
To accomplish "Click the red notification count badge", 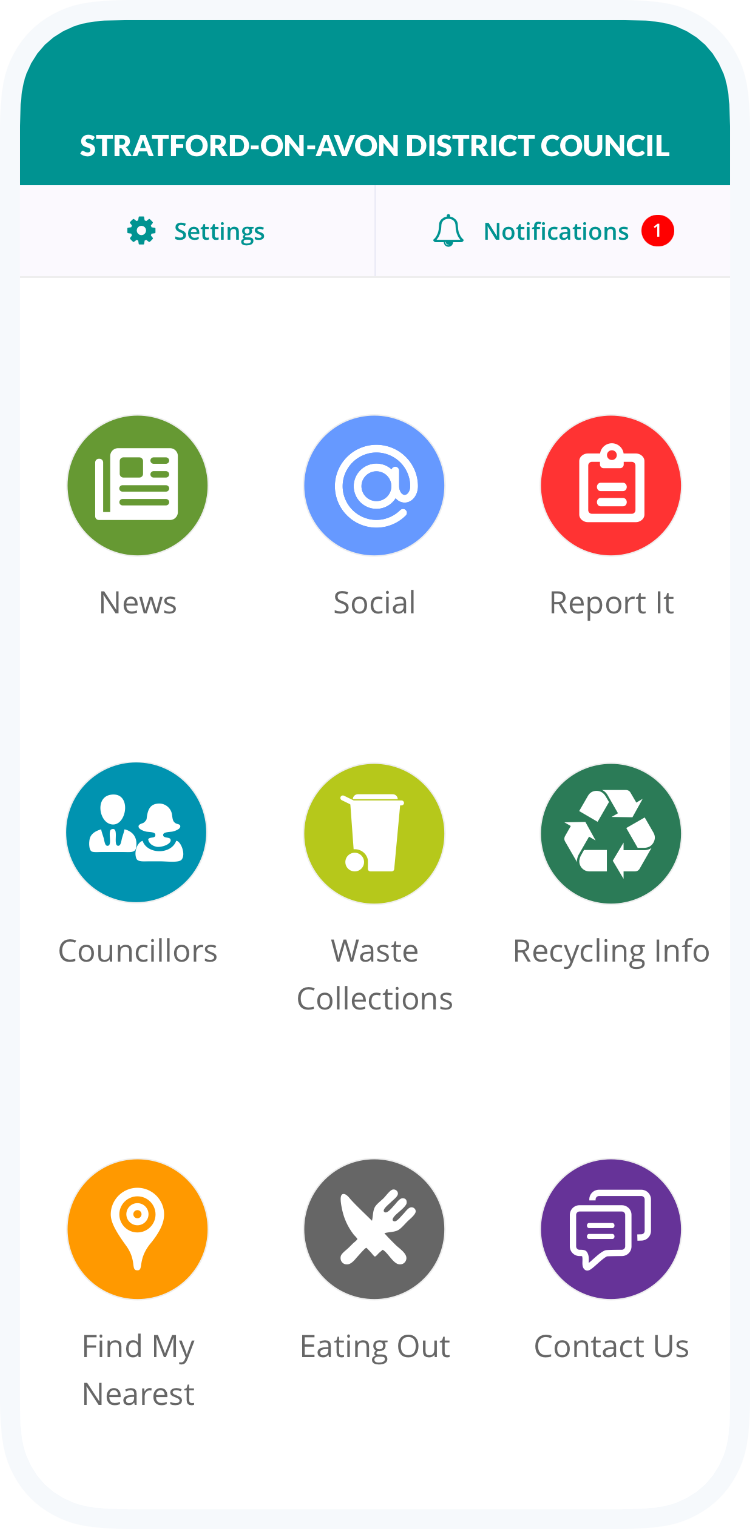I will point(659,231).
